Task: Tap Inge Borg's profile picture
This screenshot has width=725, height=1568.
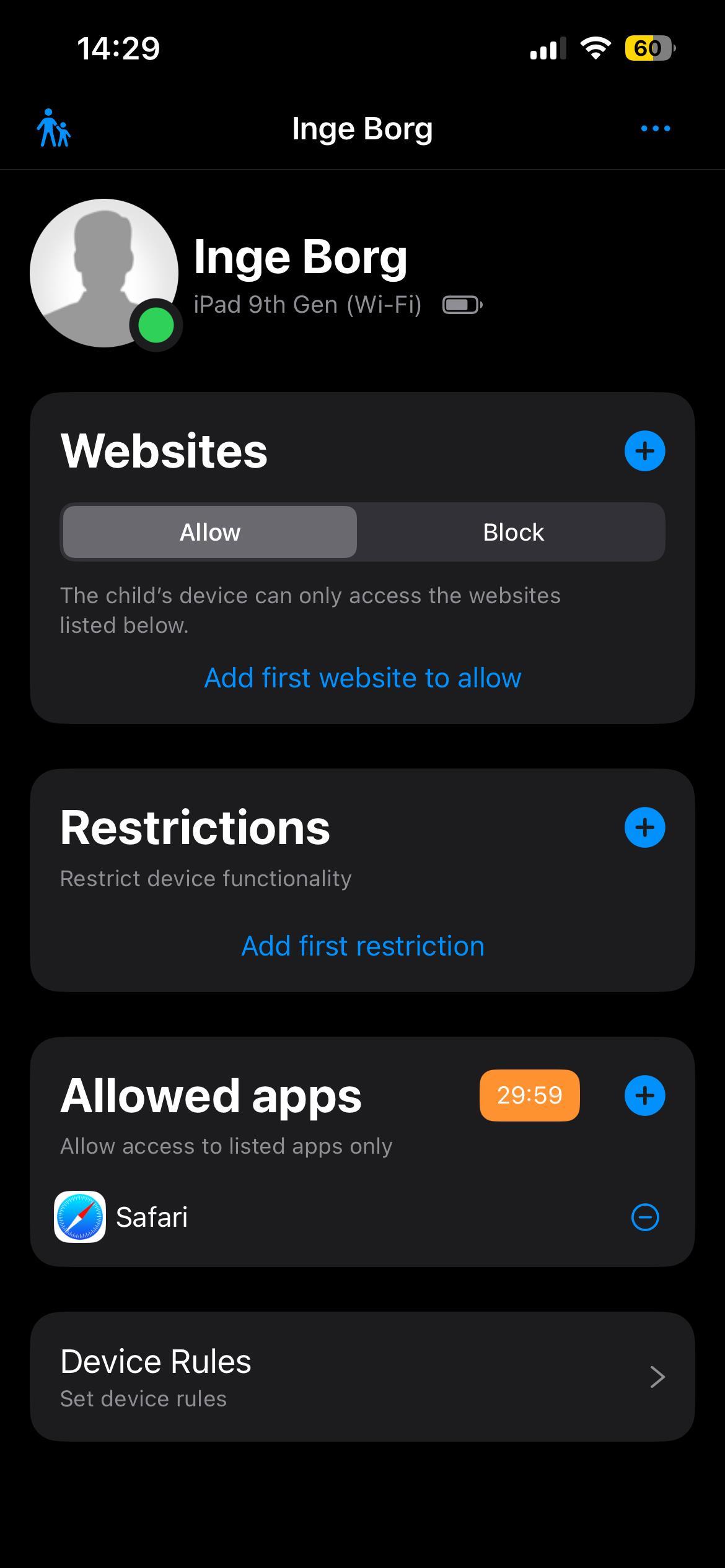Action: point(104,273)
